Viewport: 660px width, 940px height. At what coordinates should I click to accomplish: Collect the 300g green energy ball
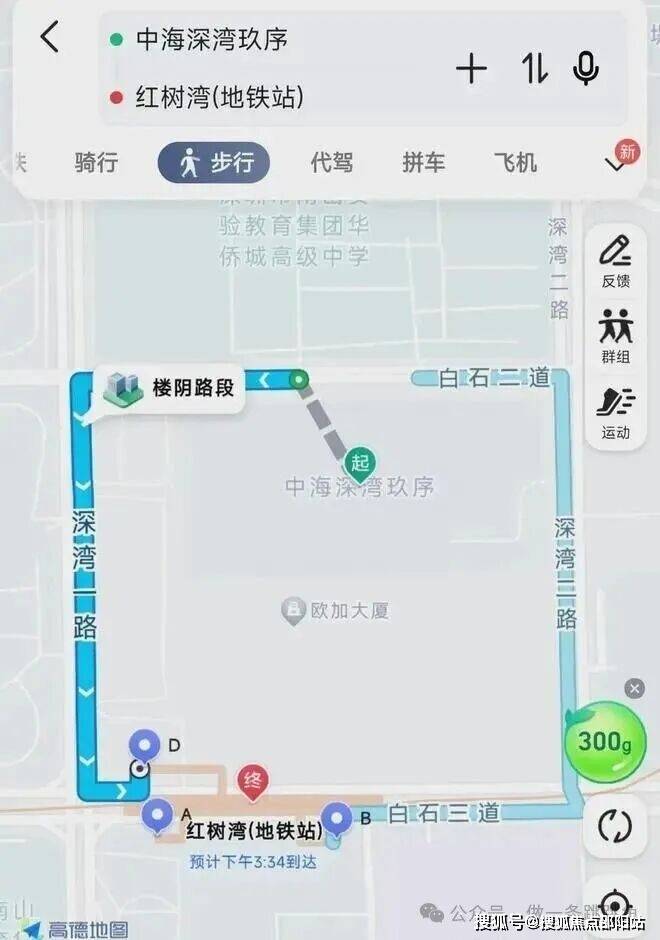(x=604, y=742)
